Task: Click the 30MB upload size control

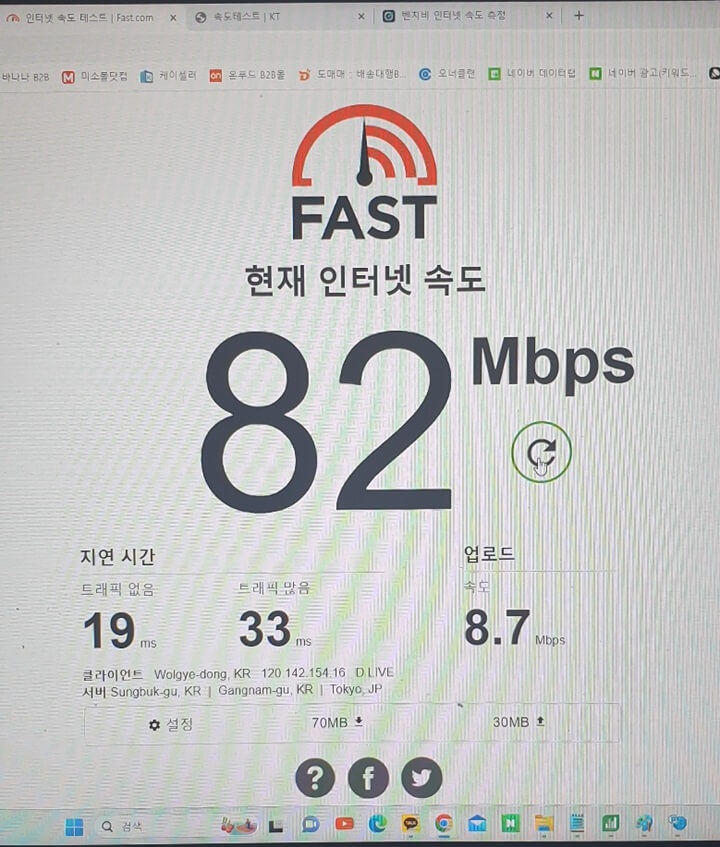Action: 518,722
